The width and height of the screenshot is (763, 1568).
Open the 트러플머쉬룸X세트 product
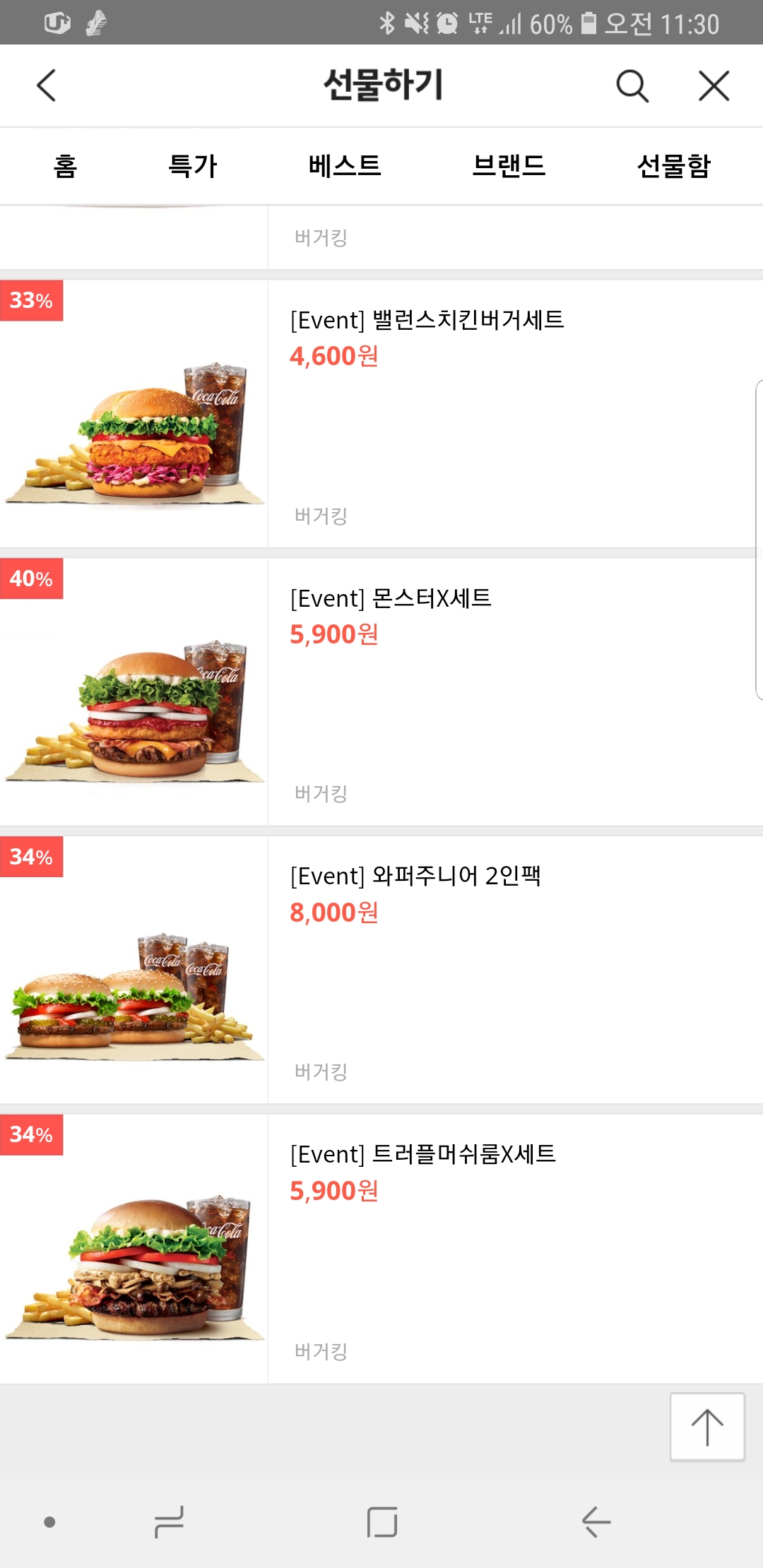422,1155
